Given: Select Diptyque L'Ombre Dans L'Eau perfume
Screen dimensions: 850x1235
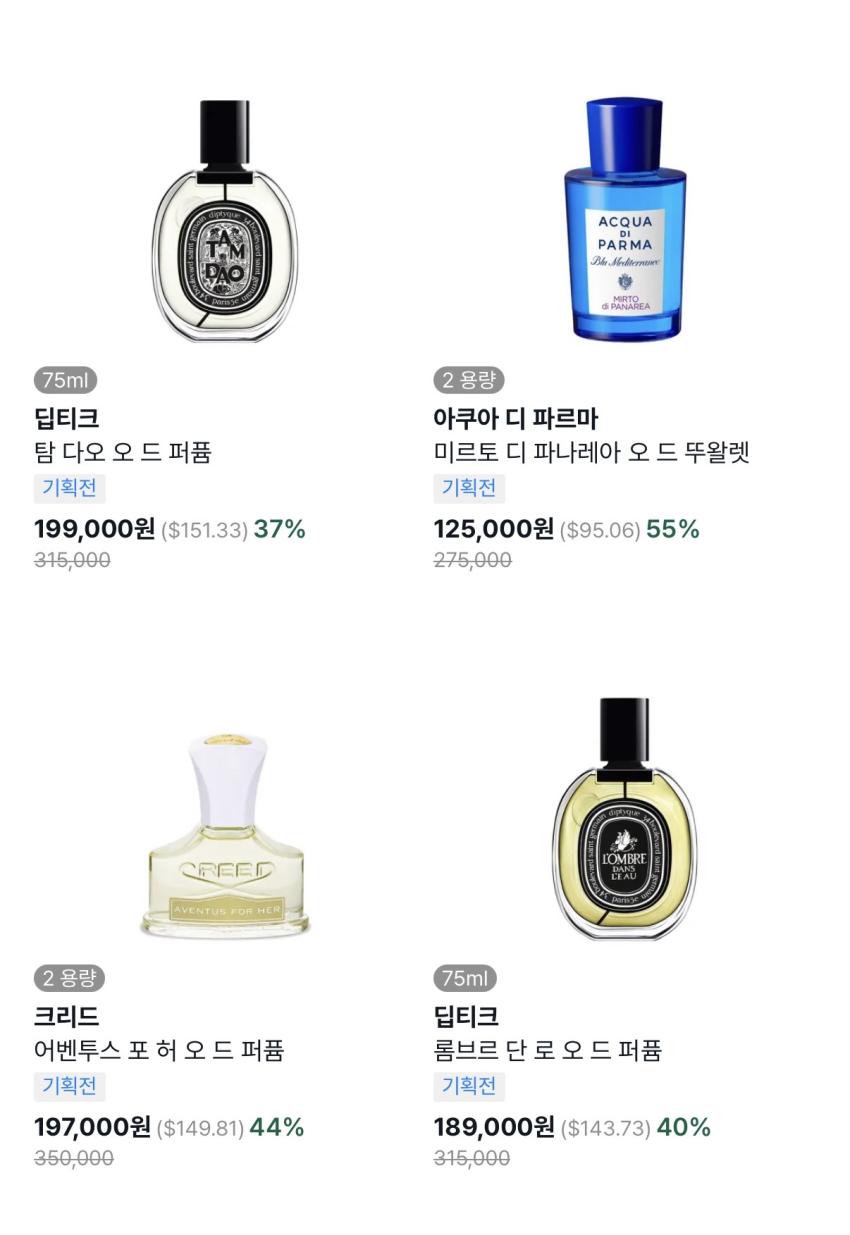Looking at the screenshot, I should coord(625,820).
